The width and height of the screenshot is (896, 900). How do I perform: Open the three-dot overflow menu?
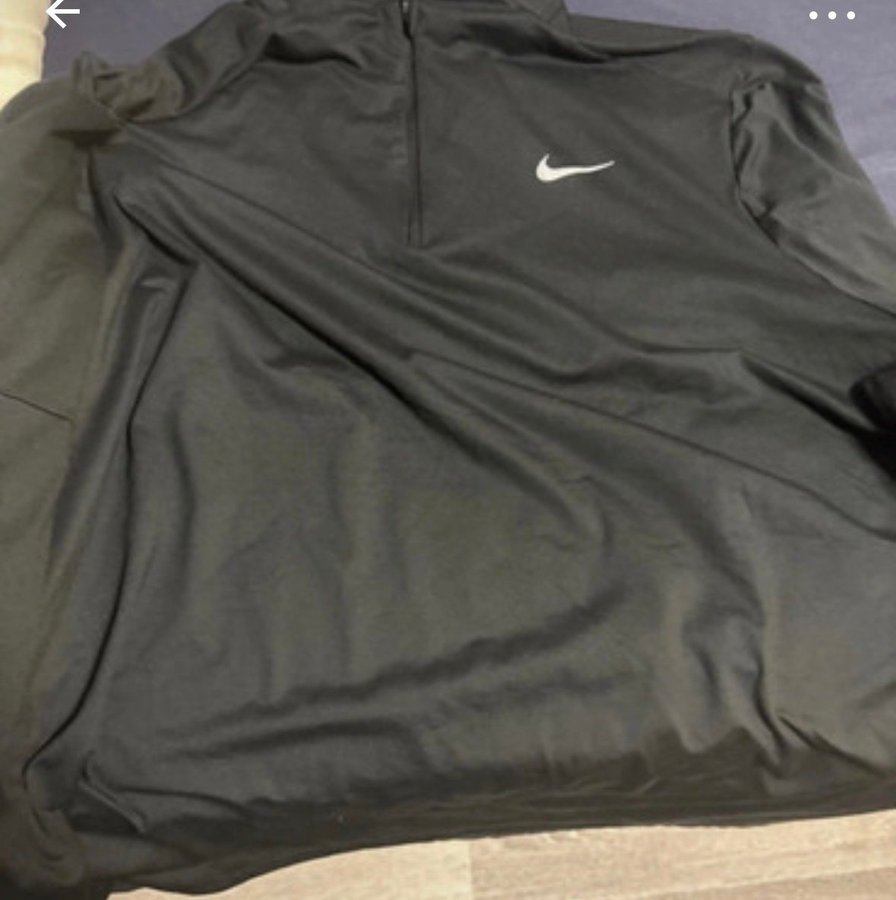click(832, 15)
